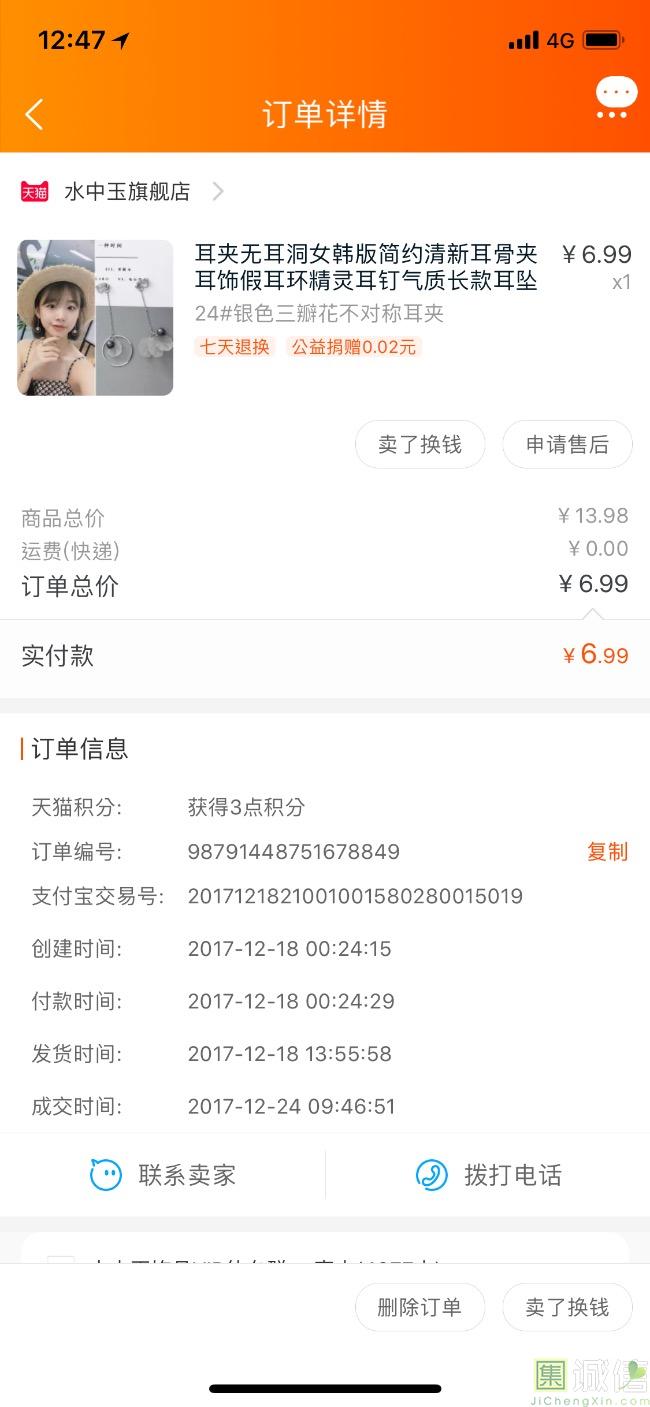
Task: Tap 申请售后 to request after-sales service
Action: point(567,445)
